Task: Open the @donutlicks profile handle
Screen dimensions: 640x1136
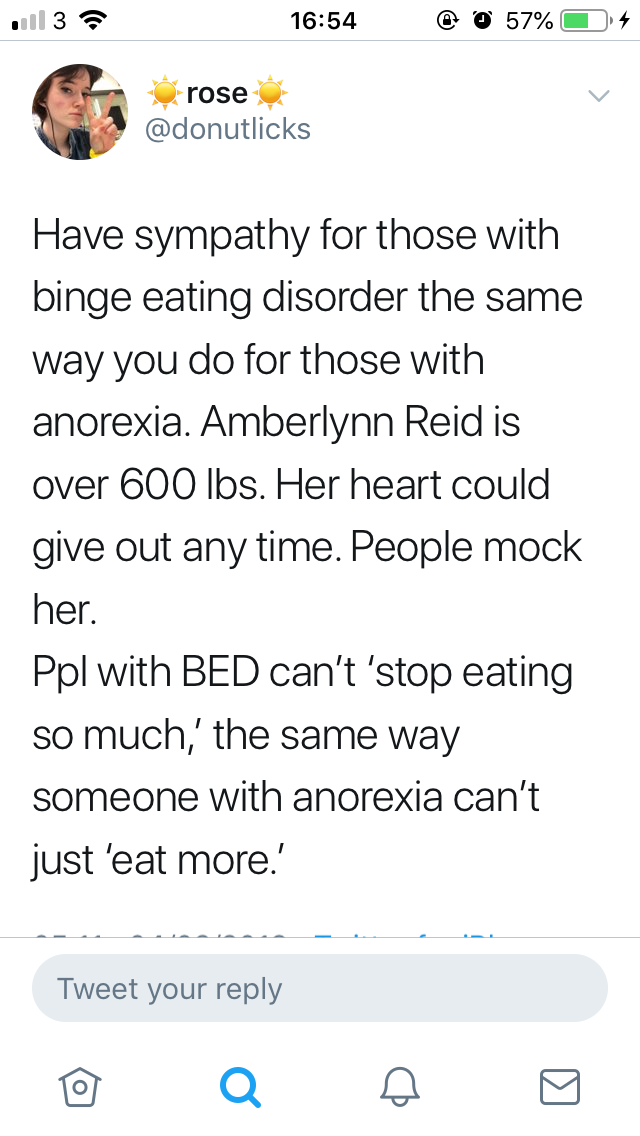Action: click(228, 129)
